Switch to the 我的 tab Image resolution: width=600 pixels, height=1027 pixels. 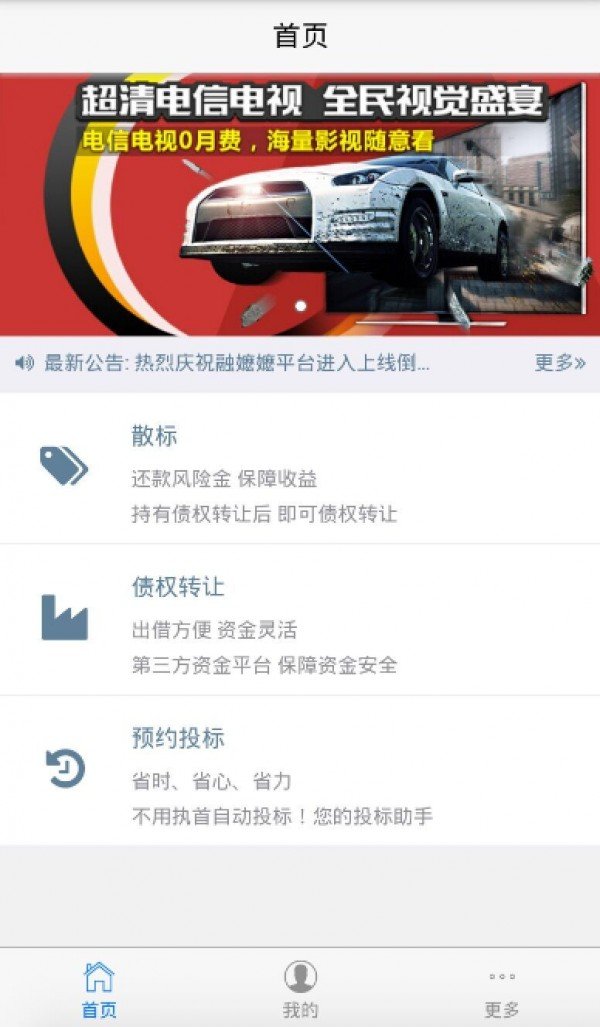point(300,989)
